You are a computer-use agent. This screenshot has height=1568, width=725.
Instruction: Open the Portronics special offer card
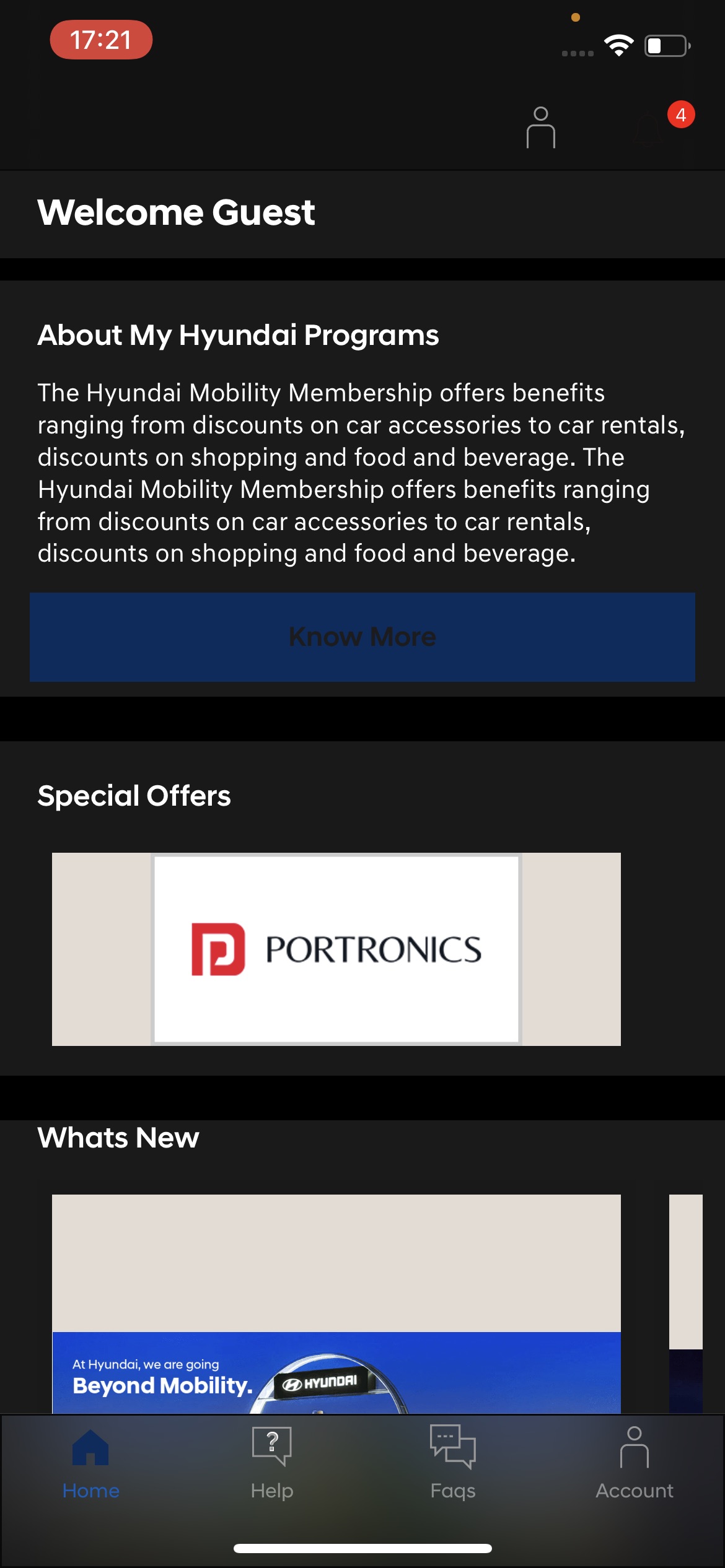[x=336, y=949]
